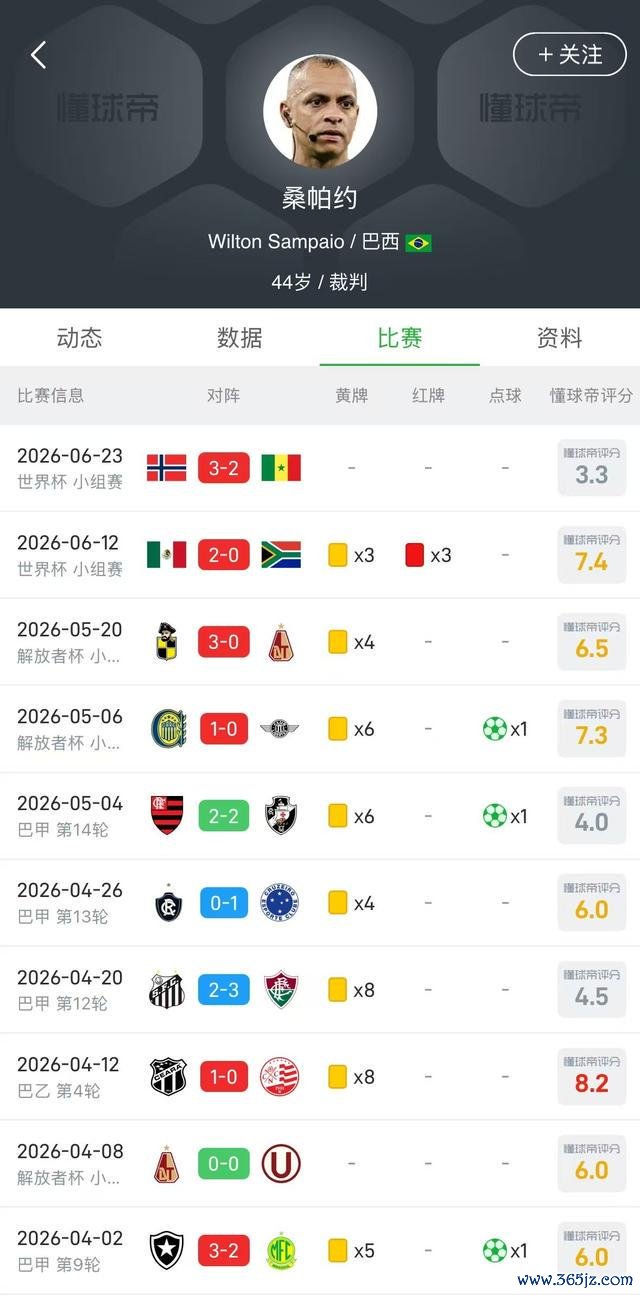Open the 2026-06-12 World Cup match row

pos(320,555)
